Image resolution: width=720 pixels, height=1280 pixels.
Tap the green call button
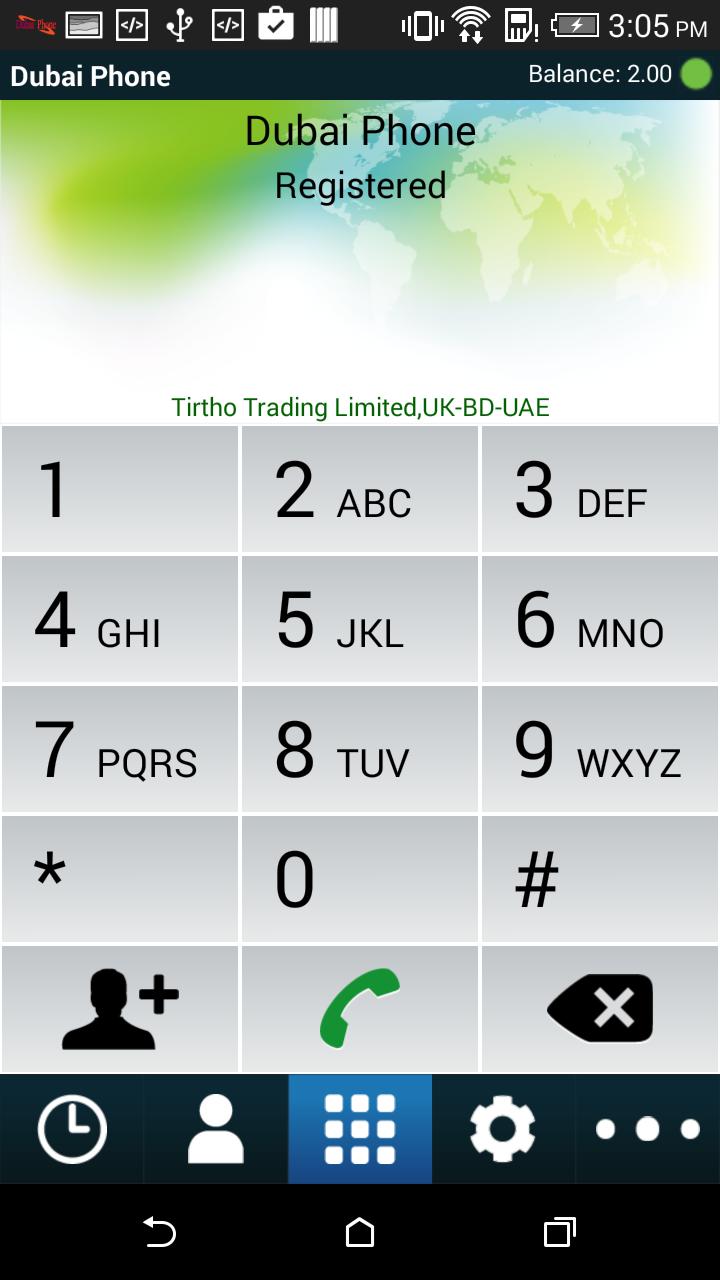pyautogui.click(x=359, y=1008)
